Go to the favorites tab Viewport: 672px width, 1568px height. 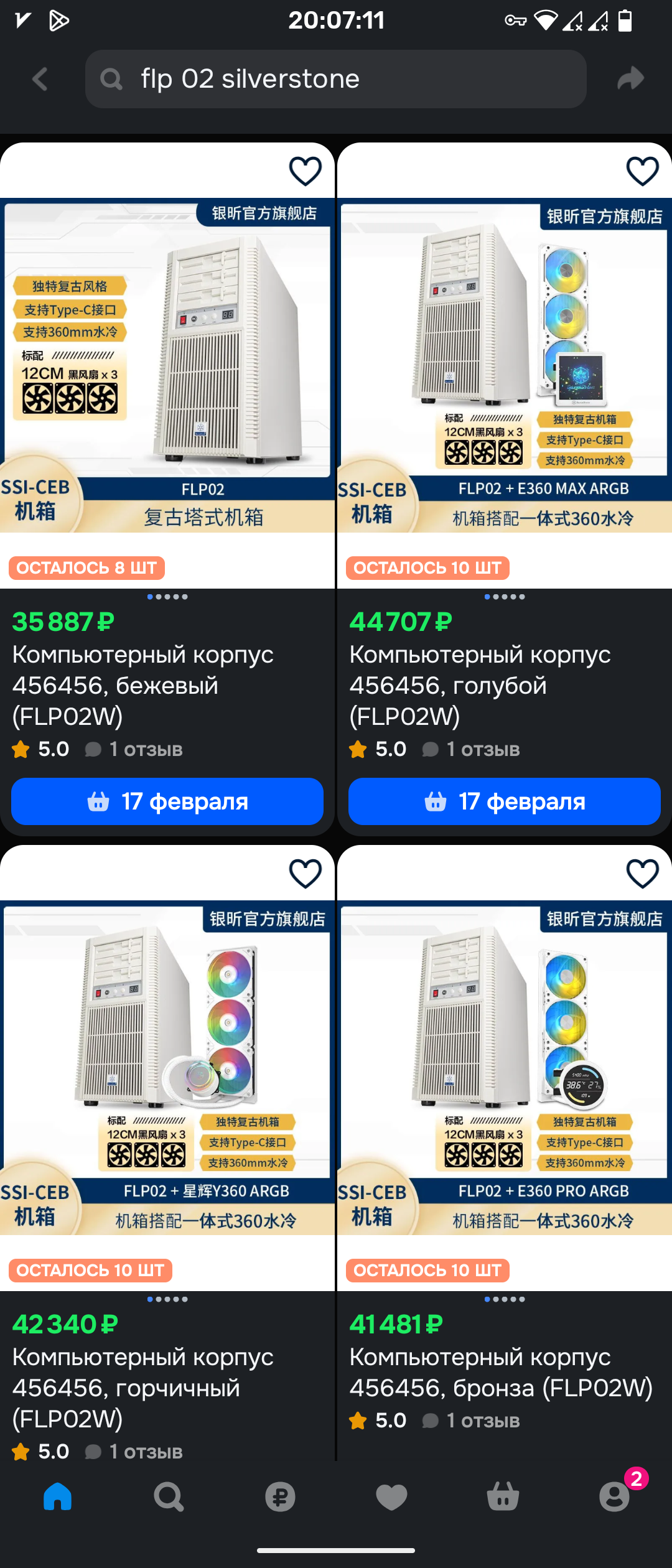tap(391, 1496)
